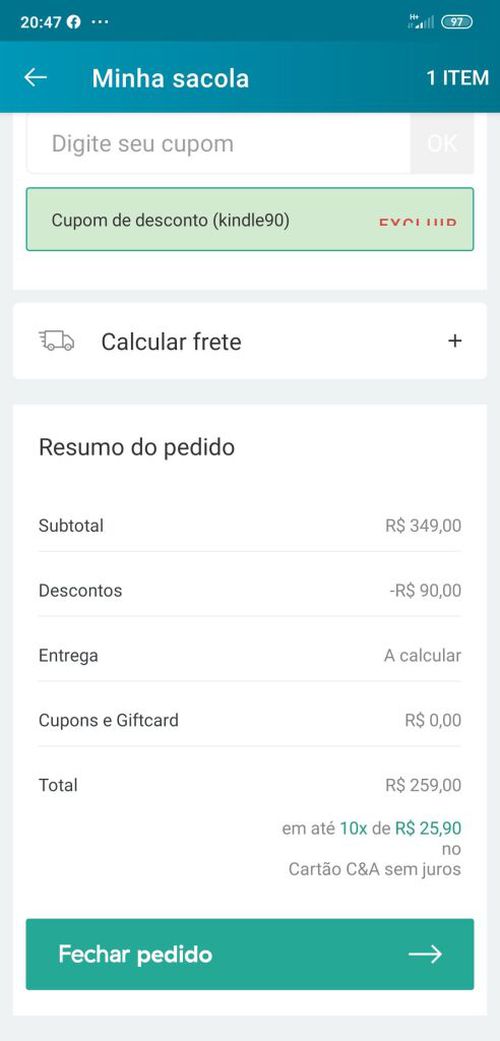Remove the kindle90 discount coupon
Image resolution: width=500 pixels, height=1041 pixels.
[x=418, y=222]
